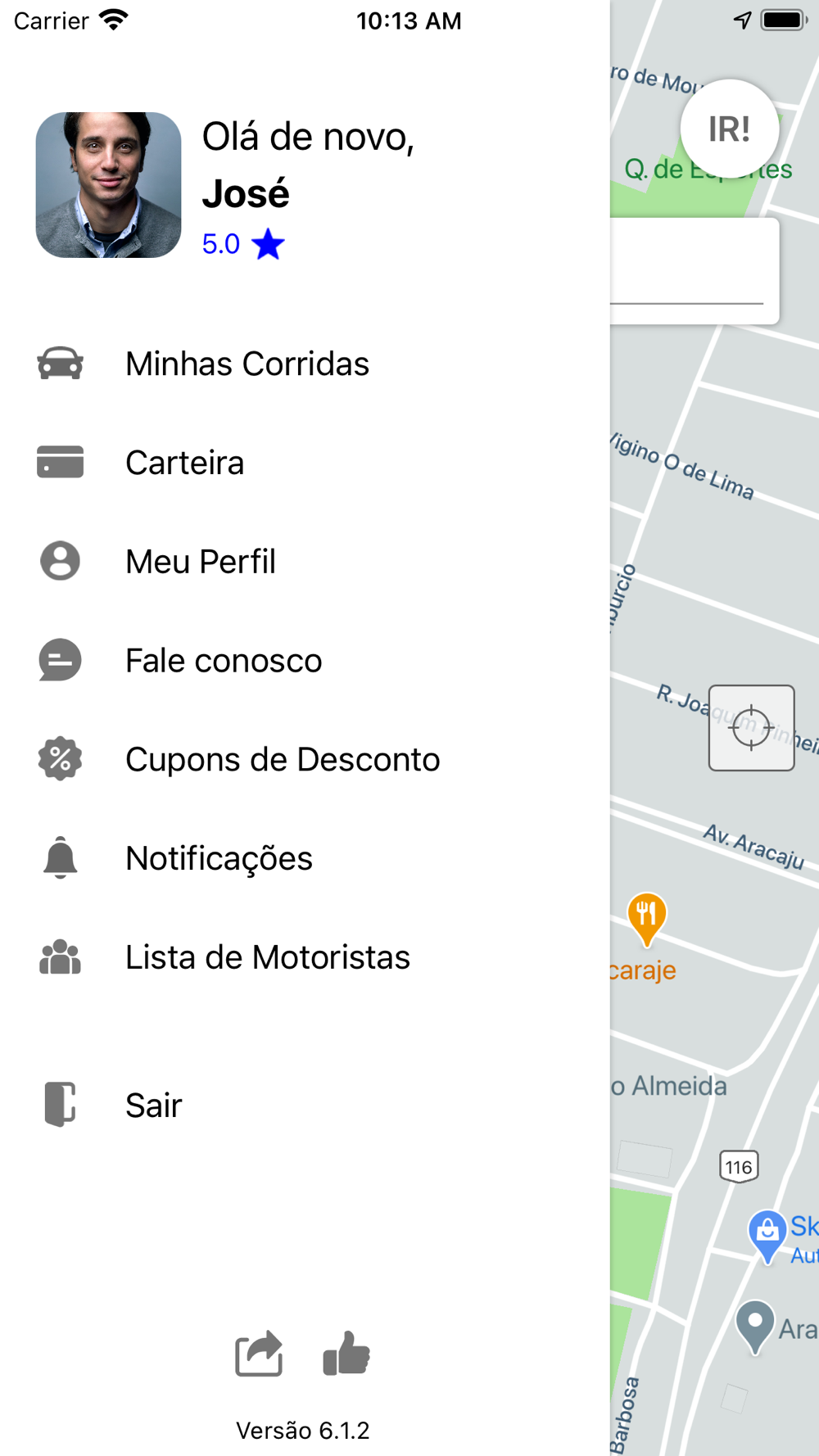
Task: Tap José's profile photo
Action: tap(108, 185)
